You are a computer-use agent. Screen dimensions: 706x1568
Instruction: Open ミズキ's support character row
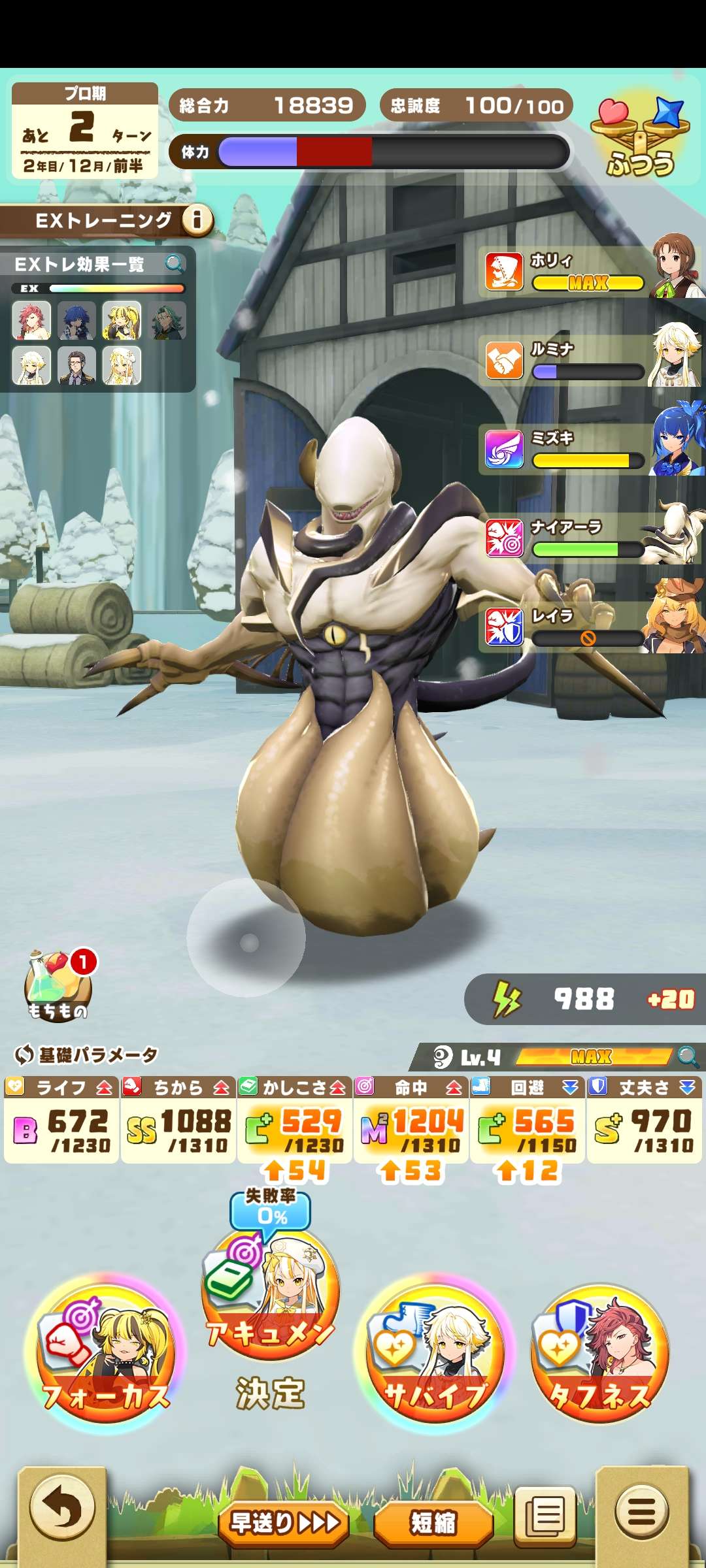click(x=588, y=449)
